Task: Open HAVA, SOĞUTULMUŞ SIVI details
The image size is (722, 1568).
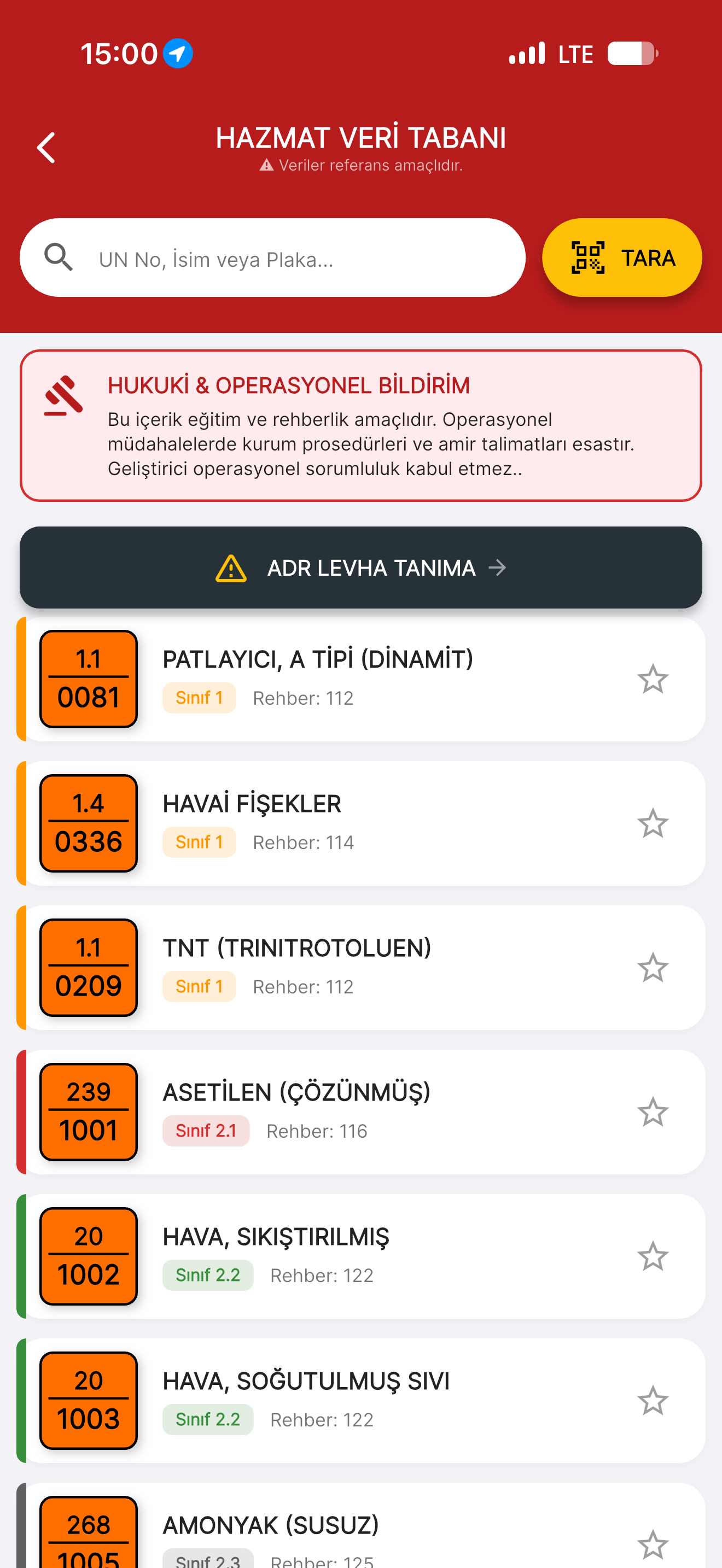Action: tap(361, 1400)
